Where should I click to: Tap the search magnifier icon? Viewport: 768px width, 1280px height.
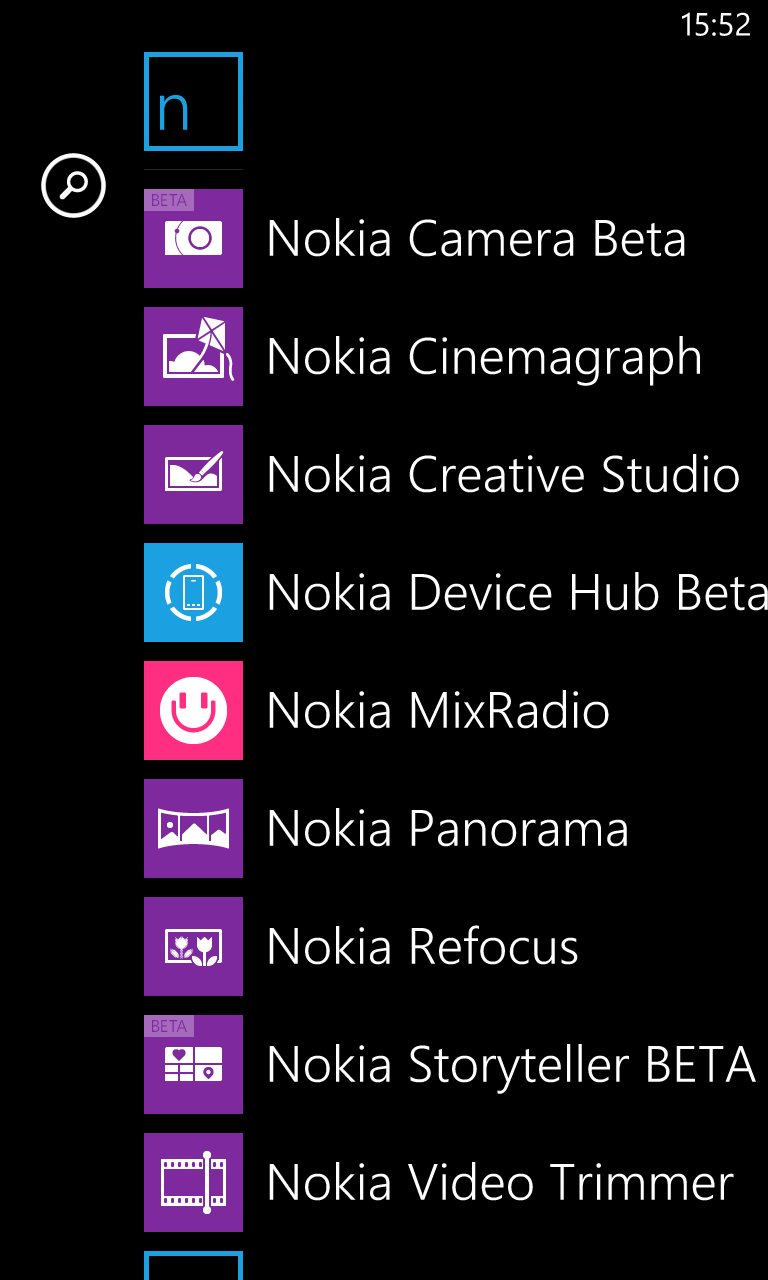click(73, 185)
